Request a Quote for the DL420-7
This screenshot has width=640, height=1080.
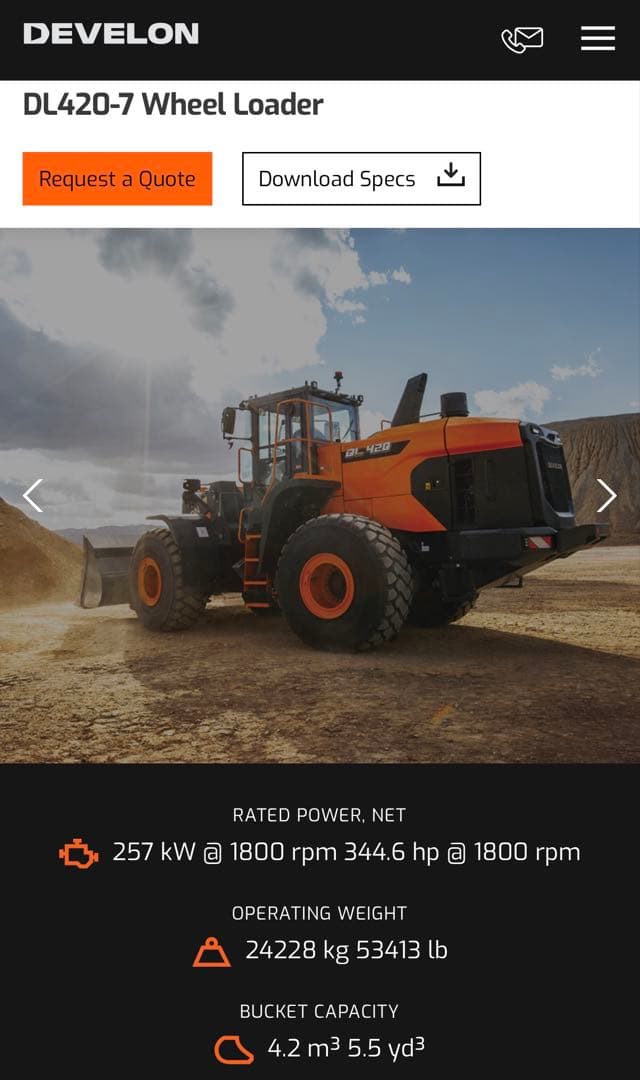pyautogui.click(x=117, y=179)
